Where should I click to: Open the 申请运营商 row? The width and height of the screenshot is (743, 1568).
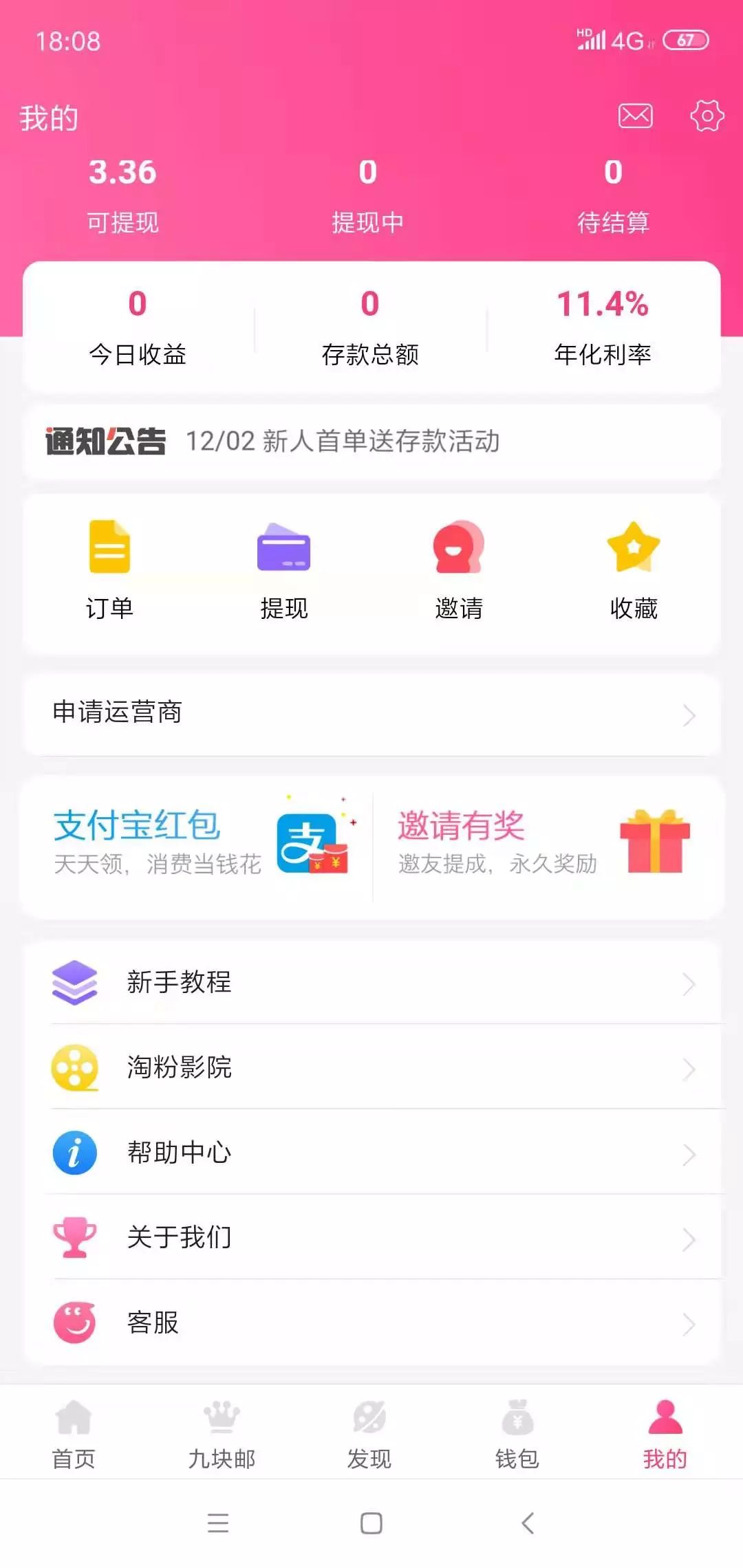(x=371, y=713)
